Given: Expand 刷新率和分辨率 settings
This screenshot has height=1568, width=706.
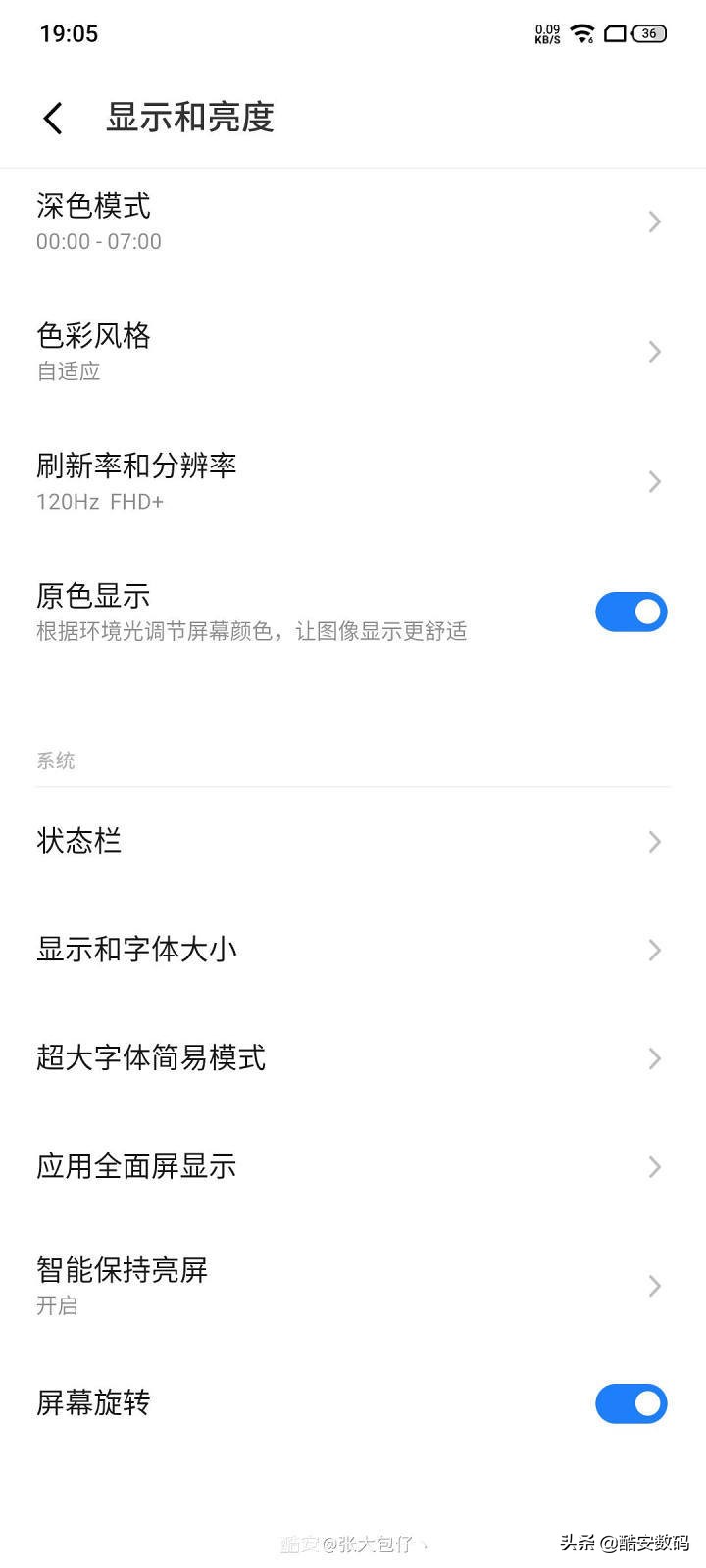Looking at the screenshot, I should pos(353,481).
